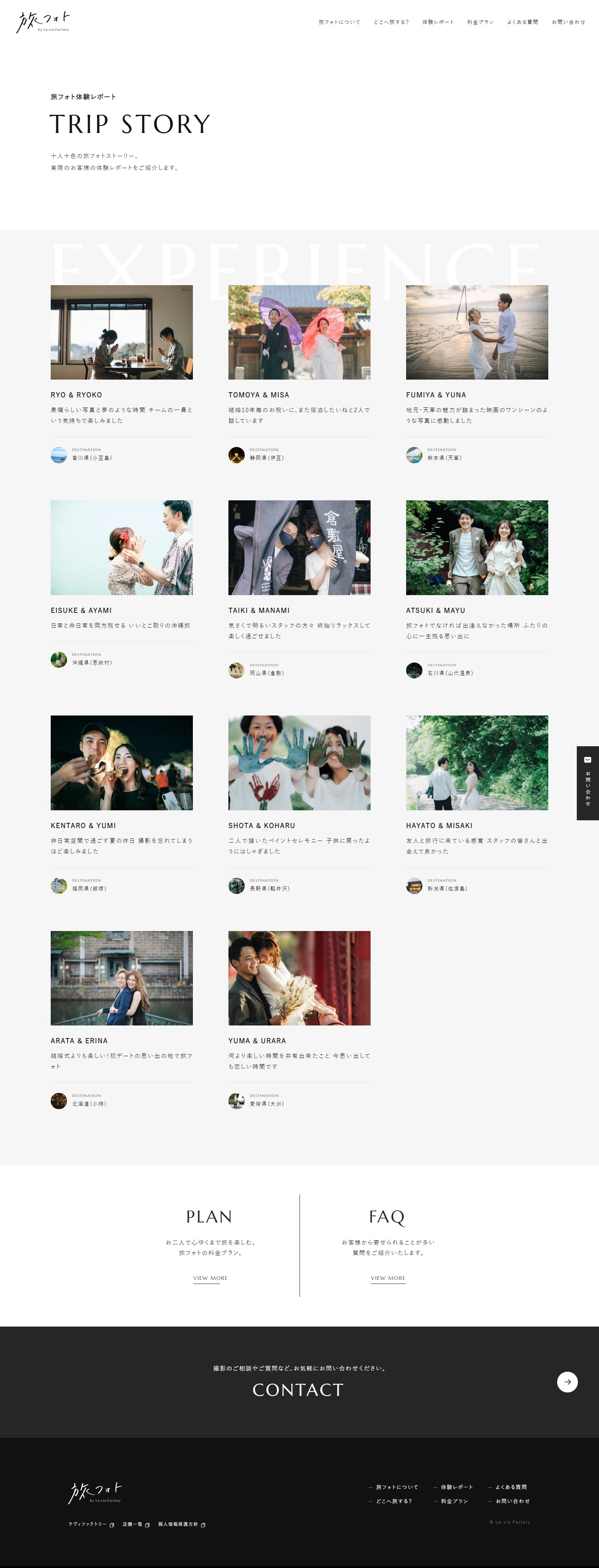Open 旅フォトについて in the top navigation

click(339, 22)
